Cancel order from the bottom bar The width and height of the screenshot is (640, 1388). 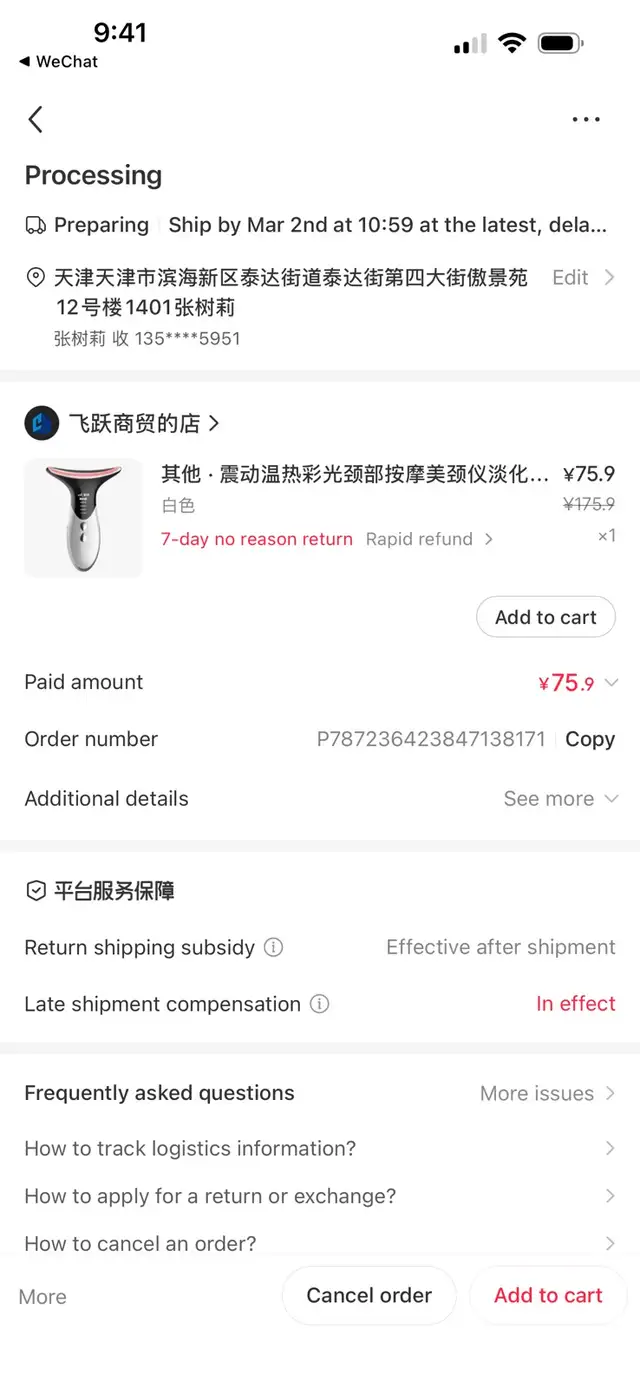pos(369,1296)
